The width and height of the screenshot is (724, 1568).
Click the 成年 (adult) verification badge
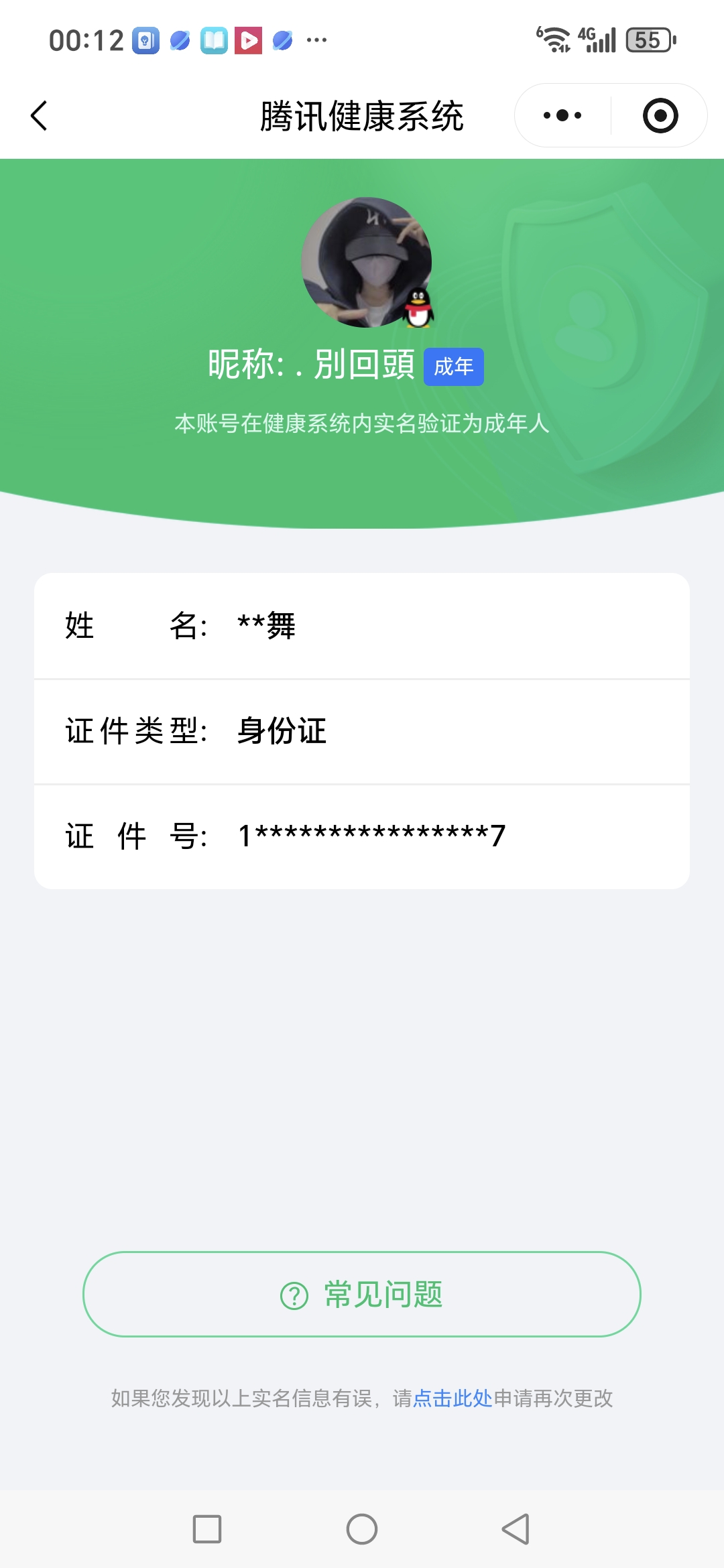[x=454, y=367]
